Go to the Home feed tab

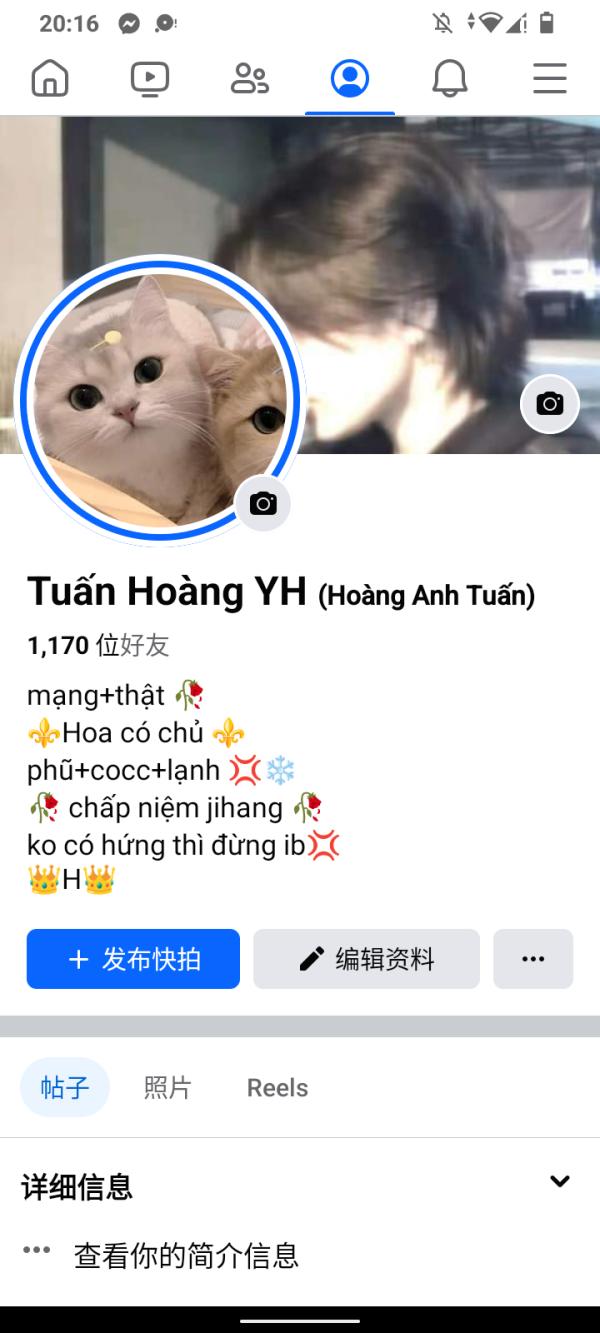[x=50, y=78]
